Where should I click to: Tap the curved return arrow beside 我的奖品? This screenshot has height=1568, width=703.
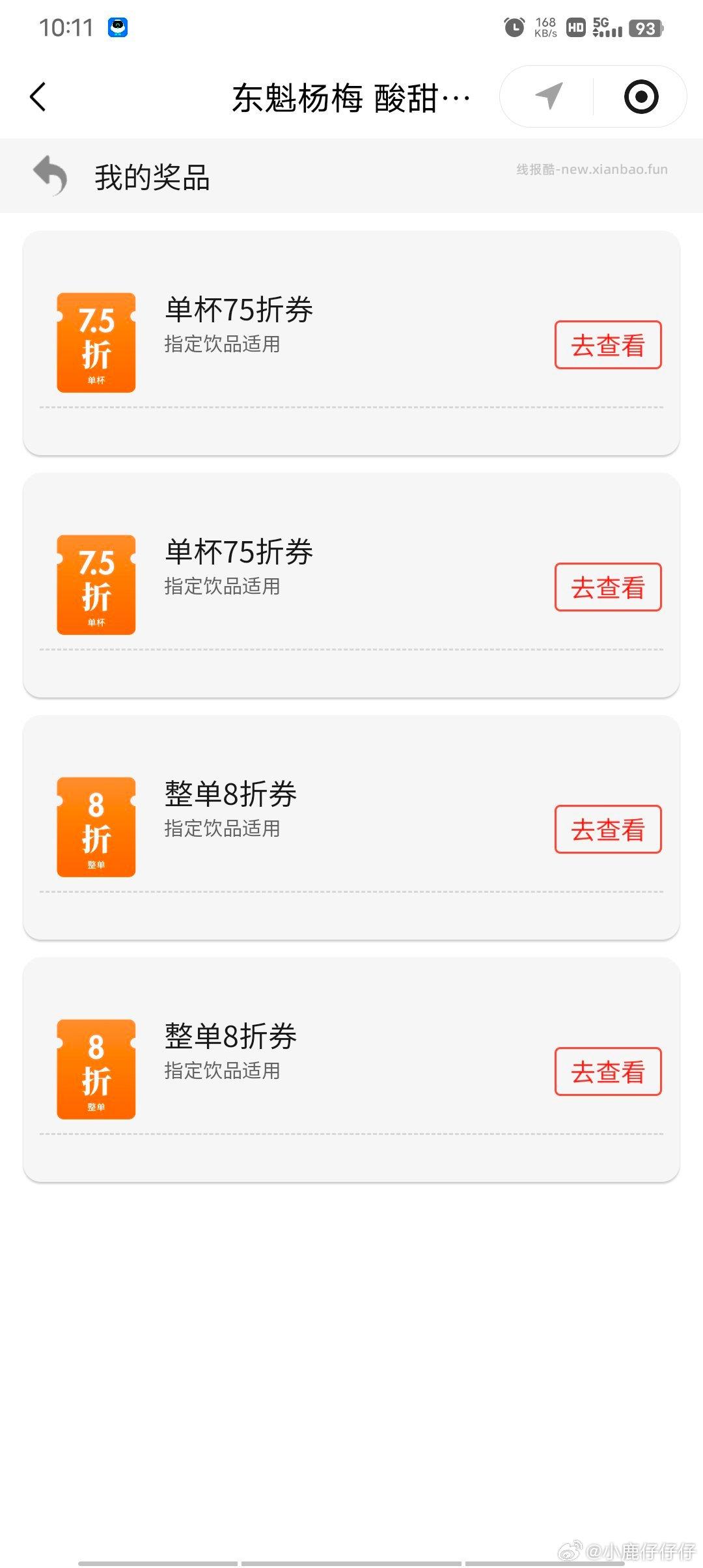pyautogui.click(x=51, y=175)
